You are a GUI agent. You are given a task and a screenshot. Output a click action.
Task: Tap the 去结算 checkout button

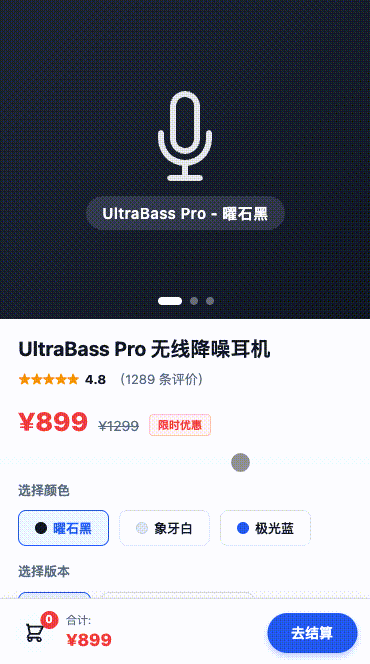click(x=312, y=633)
